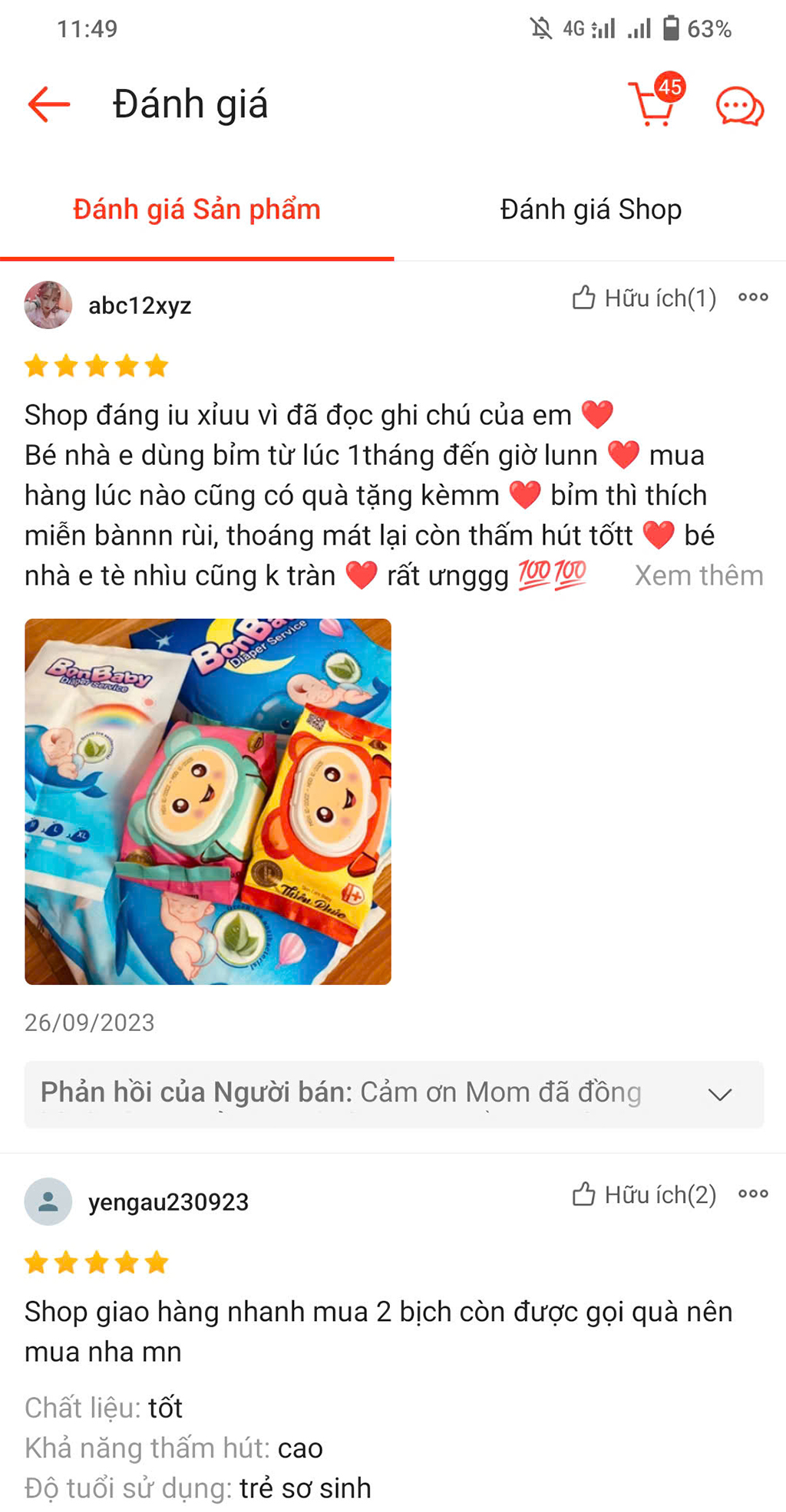Open more options for abc12xyz's review
Image resolution: width=786 pixels, height=1512 pixels.
(753, 298)
